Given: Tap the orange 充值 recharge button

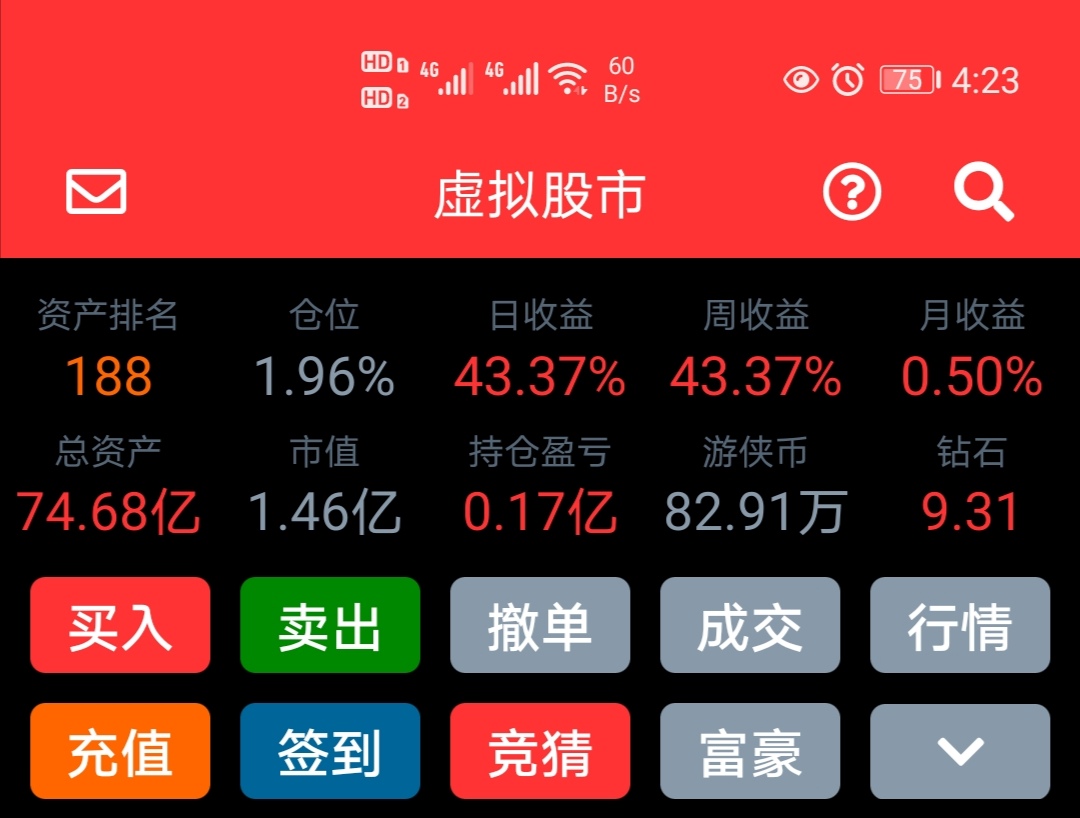Looking at the screenshot, I should pos(120,751).
